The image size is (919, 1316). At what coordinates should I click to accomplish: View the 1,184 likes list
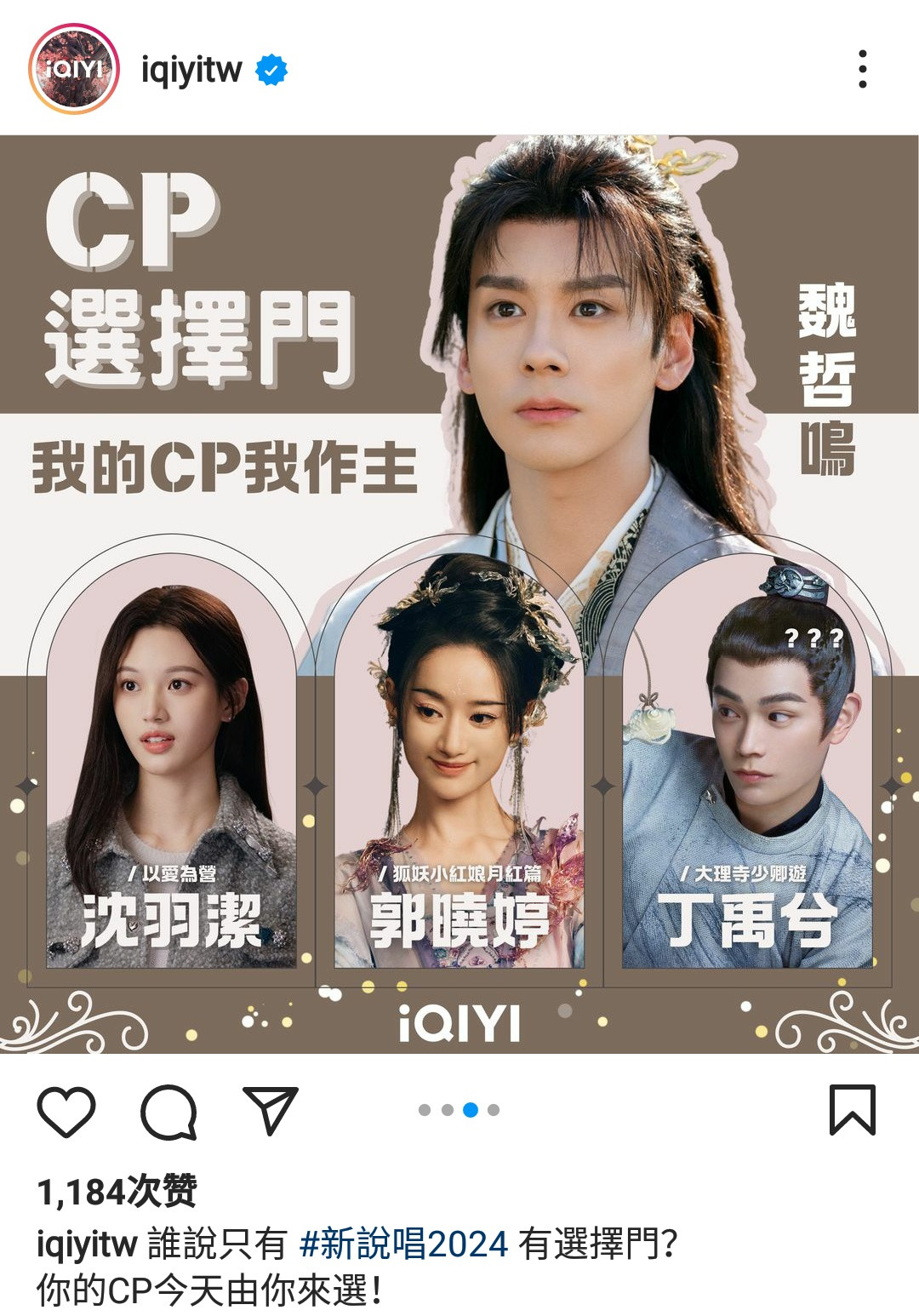coord(117,1191)
